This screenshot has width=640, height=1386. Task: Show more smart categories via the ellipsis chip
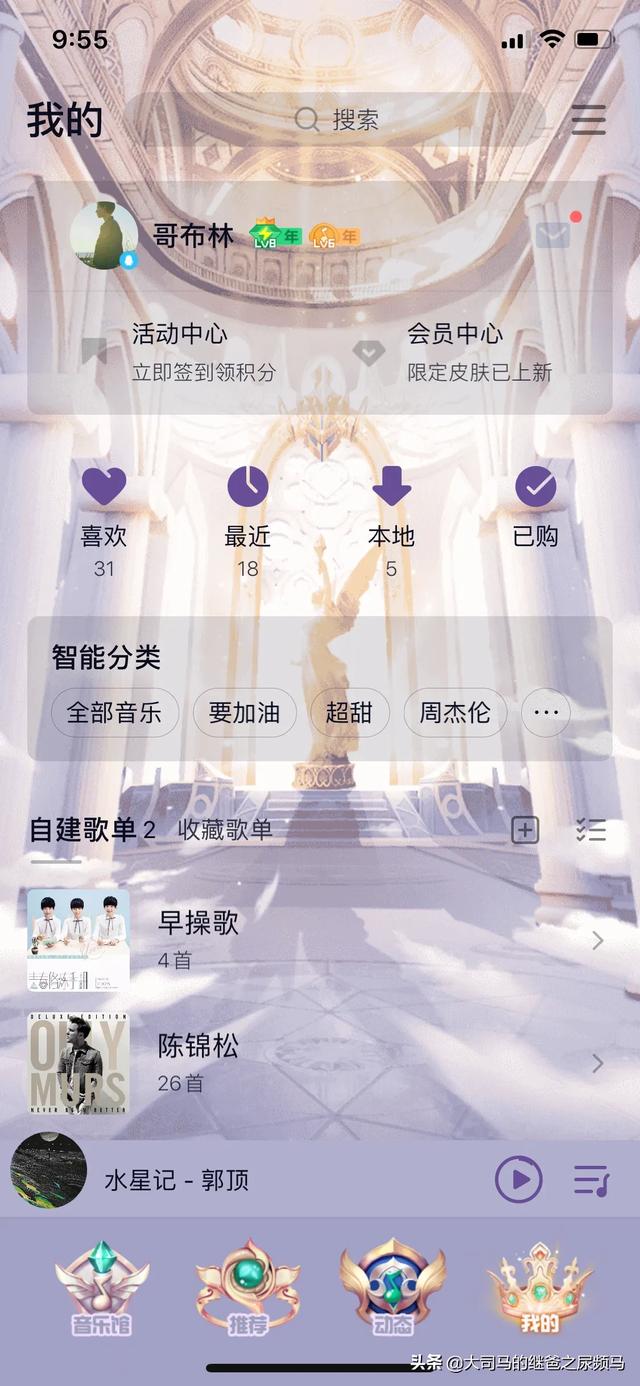pyautogui.click(x=546, y=713)
